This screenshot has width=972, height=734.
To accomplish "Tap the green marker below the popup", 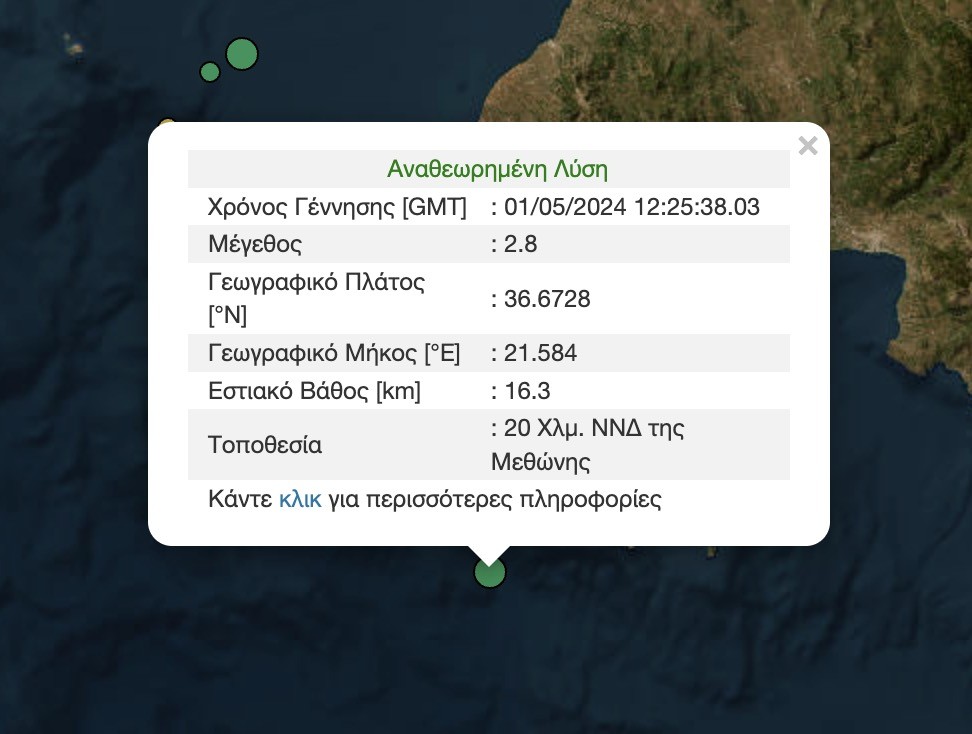I will click(x=489, y=574).
